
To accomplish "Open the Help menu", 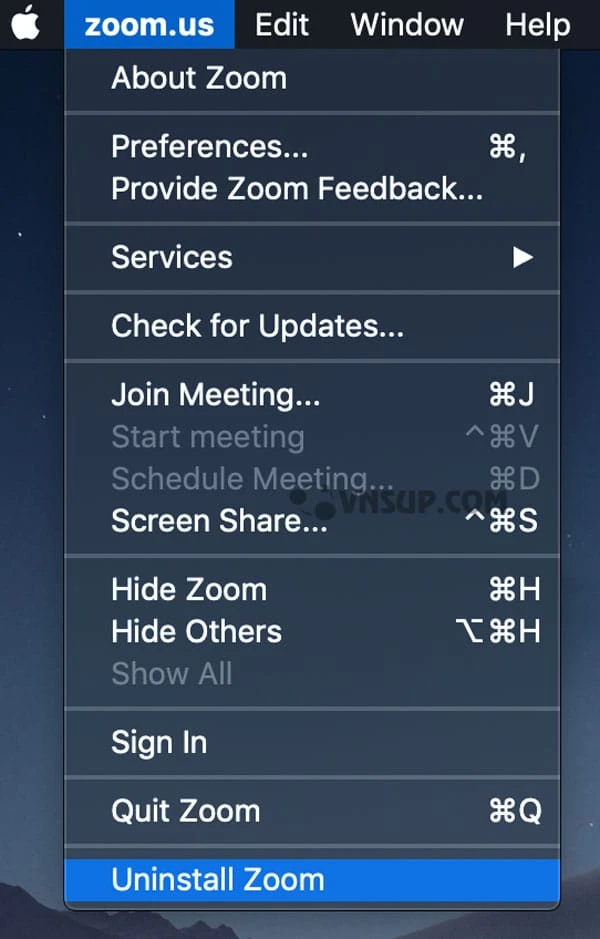I will 537,24.
